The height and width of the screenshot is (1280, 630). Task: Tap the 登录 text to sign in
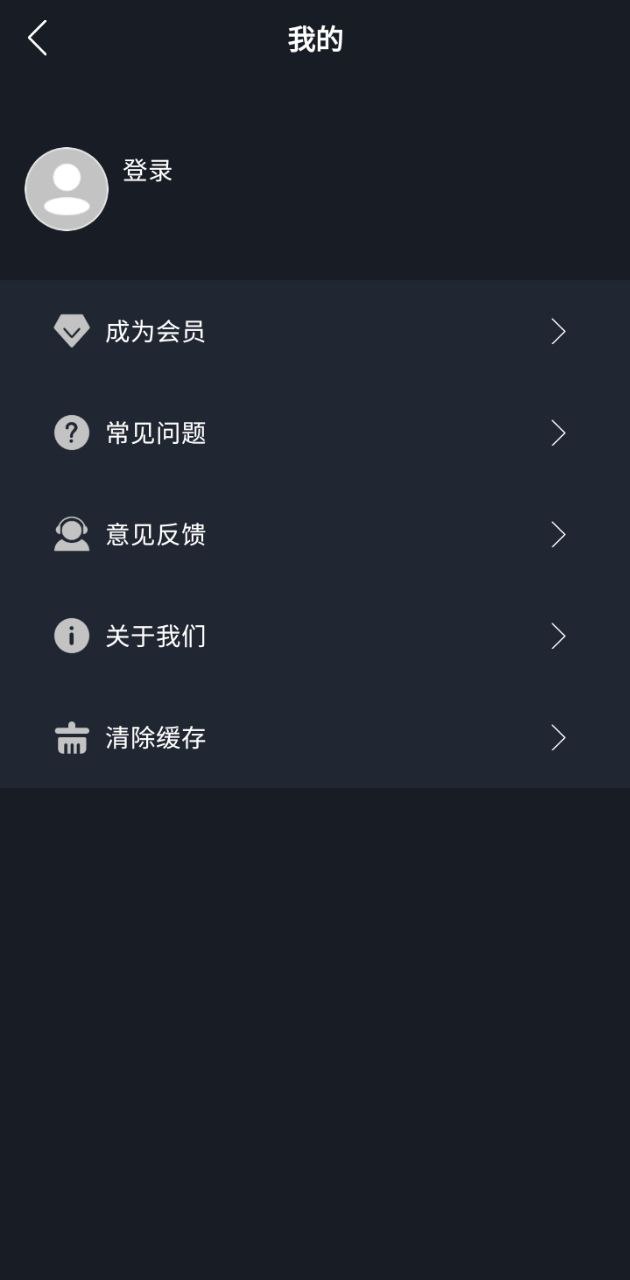click(148, 171)
